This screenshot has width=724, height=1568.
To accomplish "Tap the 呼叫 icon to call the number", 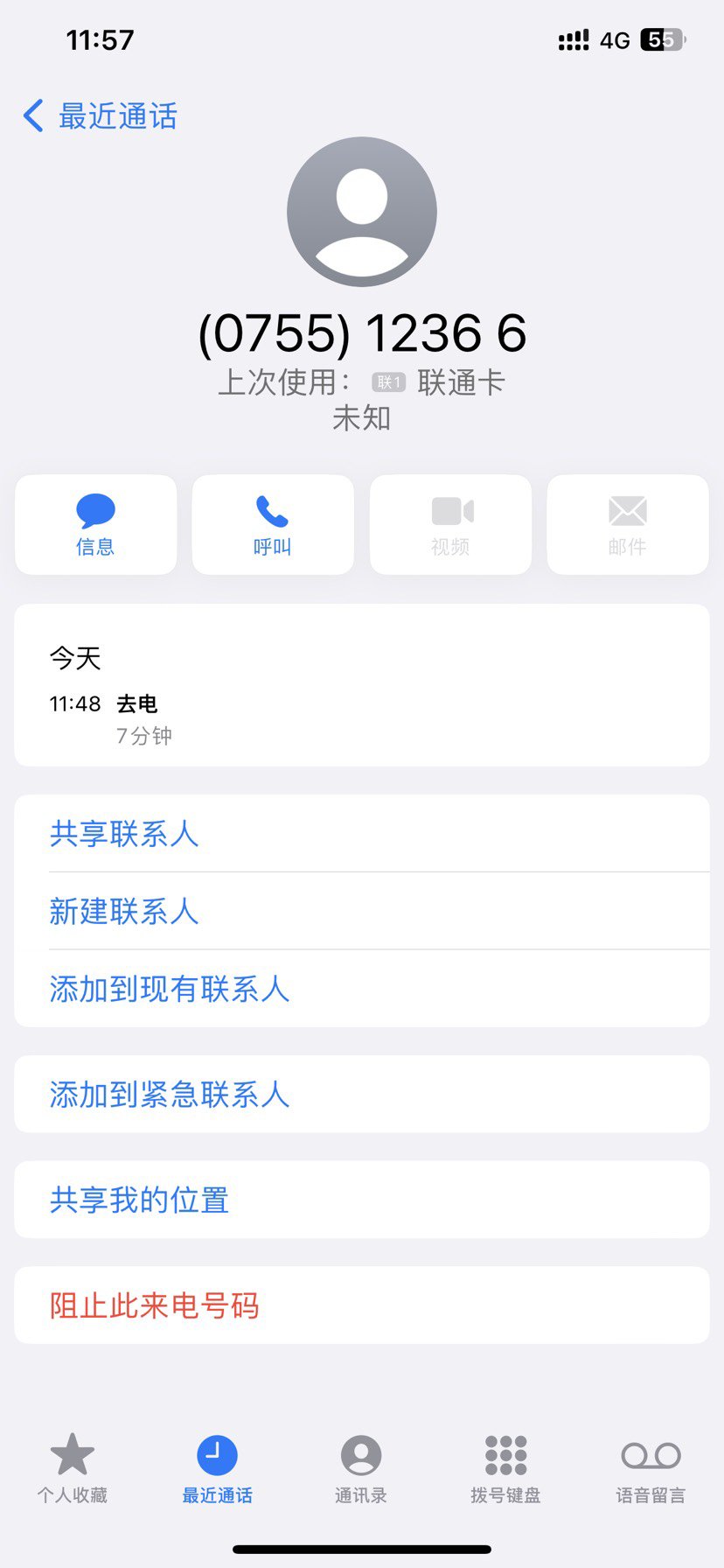I will (272, 524).
